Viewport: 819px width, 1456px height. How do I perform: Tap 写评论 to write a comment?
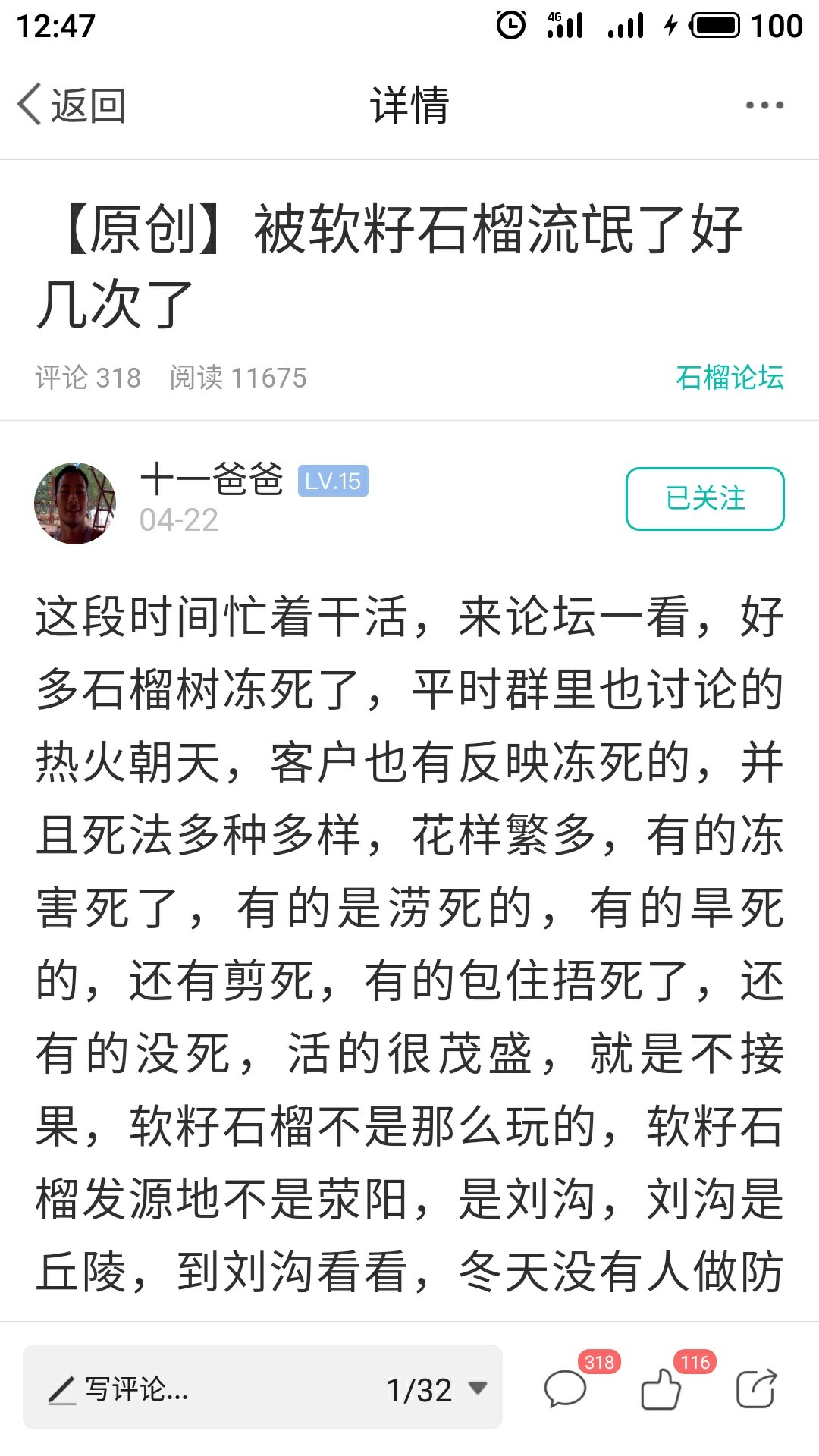(x=119, y=1389)
